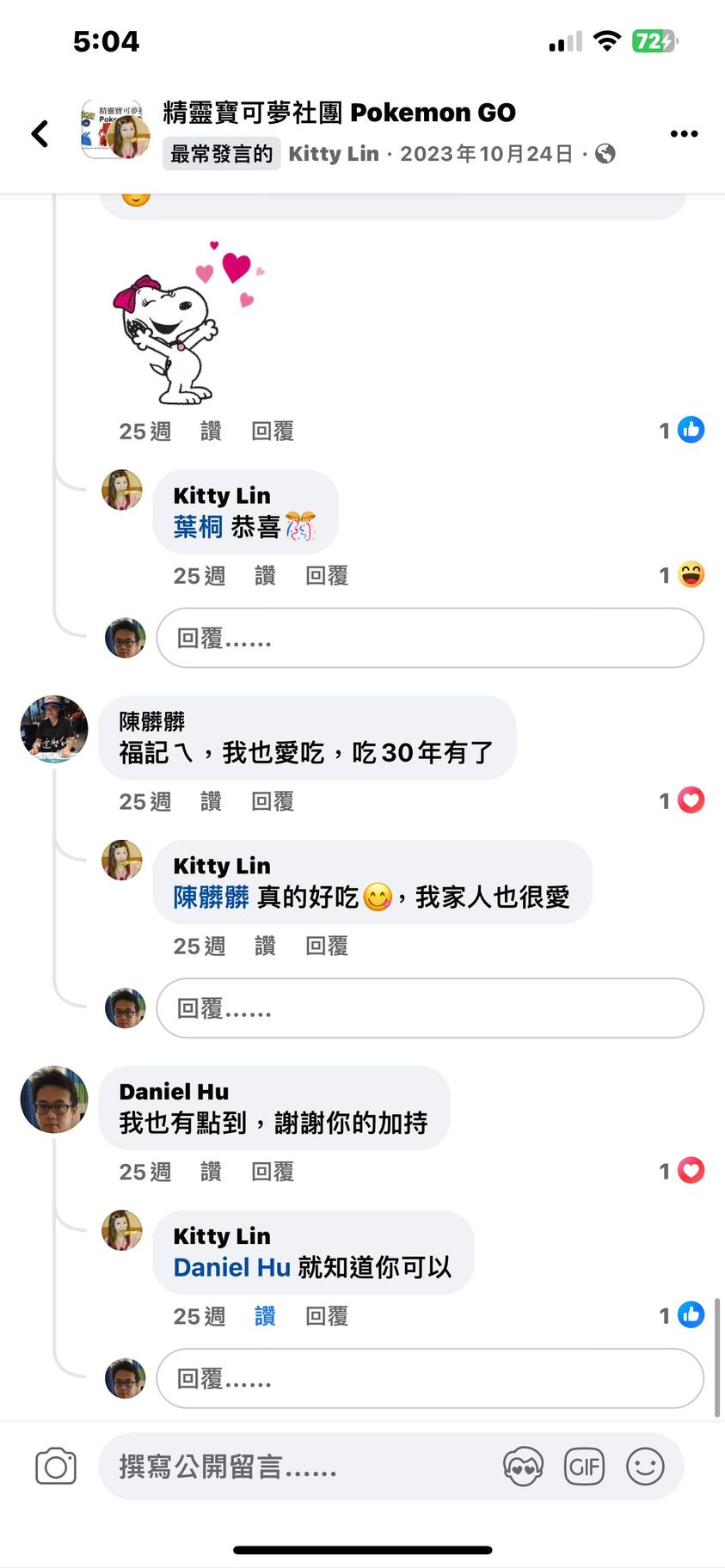Open the 精靈寶可夢社團 Pokemon GO group page

click(x=339, y=113)
